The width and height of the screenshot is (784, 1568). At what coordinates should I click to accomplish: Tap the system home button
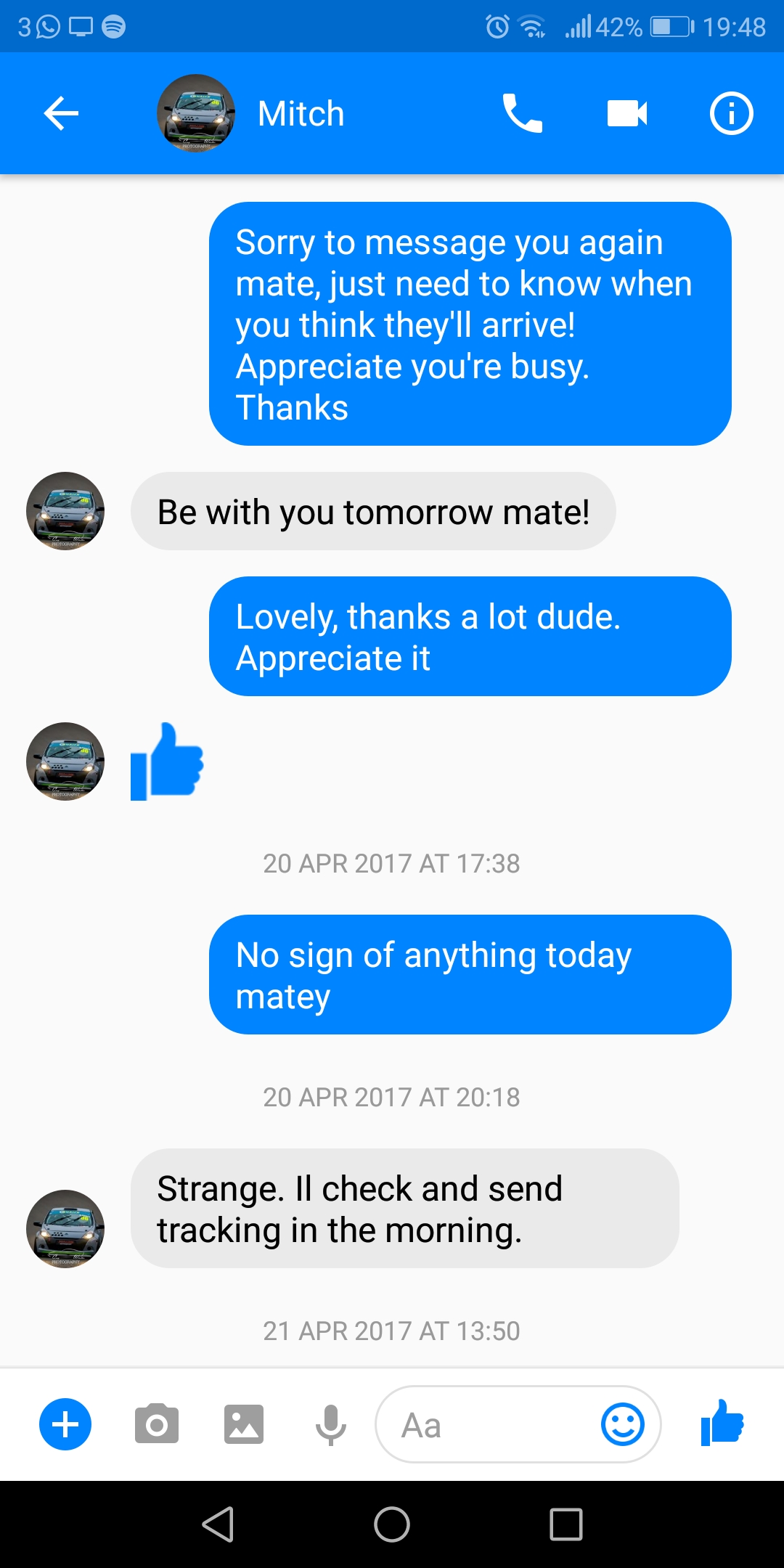[392, 1524]
